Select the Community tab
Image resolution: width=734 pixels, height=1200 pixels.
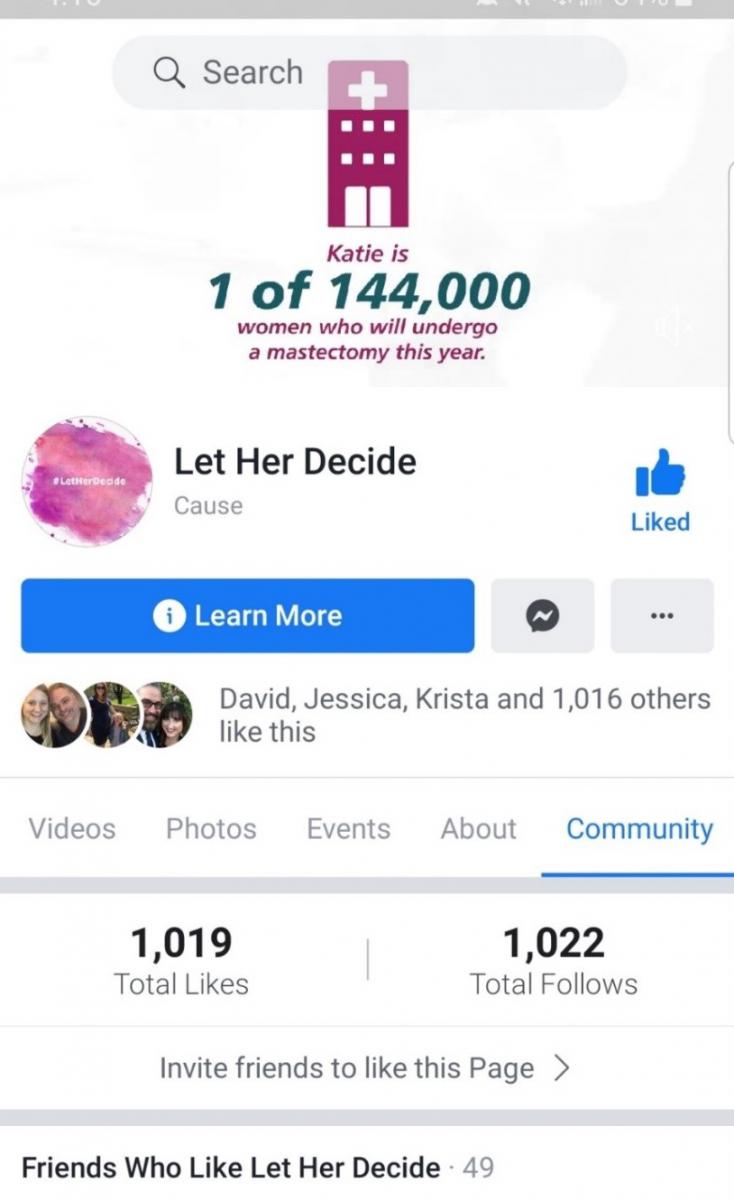point(639,829)
